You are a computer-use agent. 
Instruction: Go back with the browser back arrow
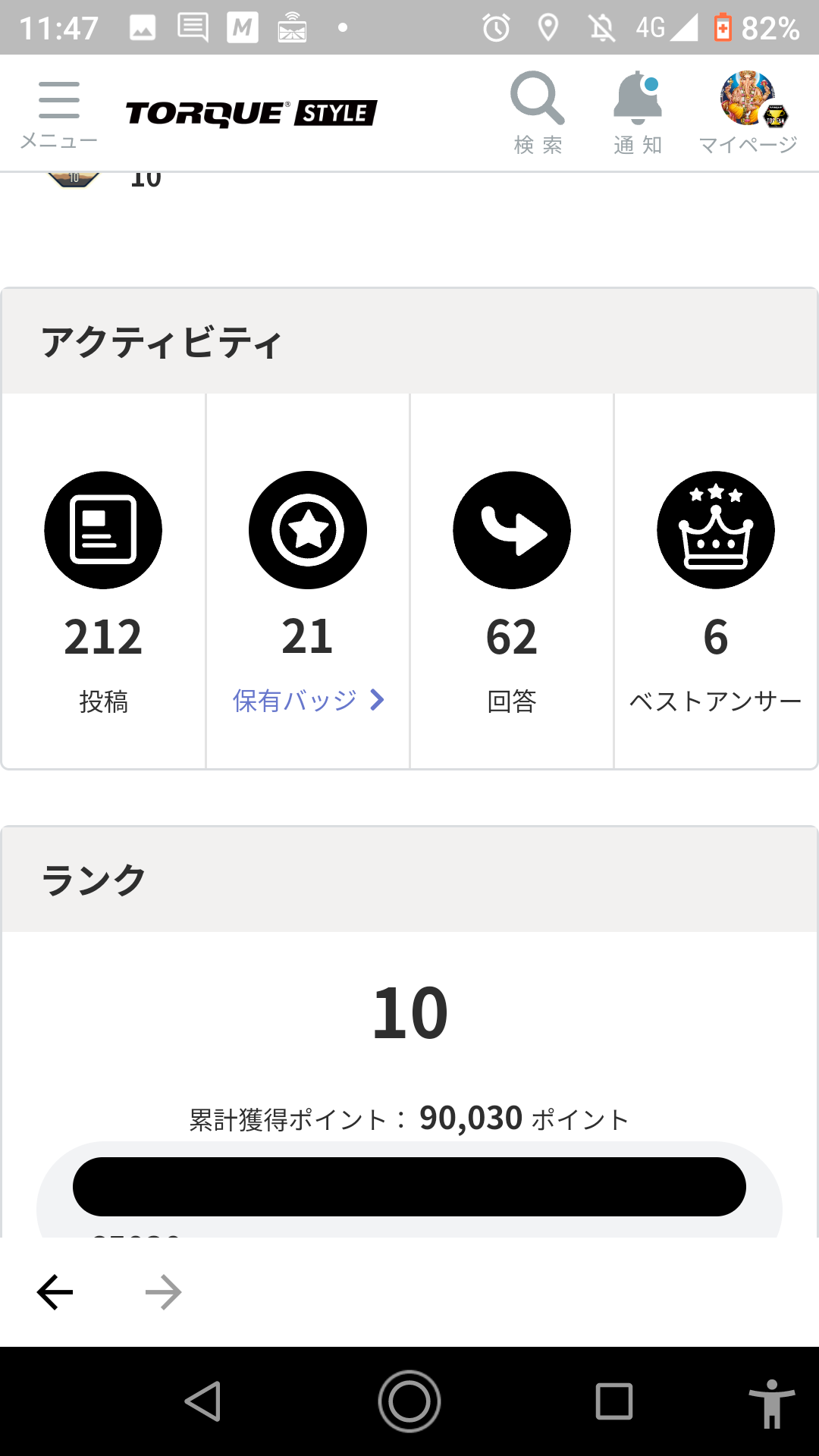(55, 1292)
